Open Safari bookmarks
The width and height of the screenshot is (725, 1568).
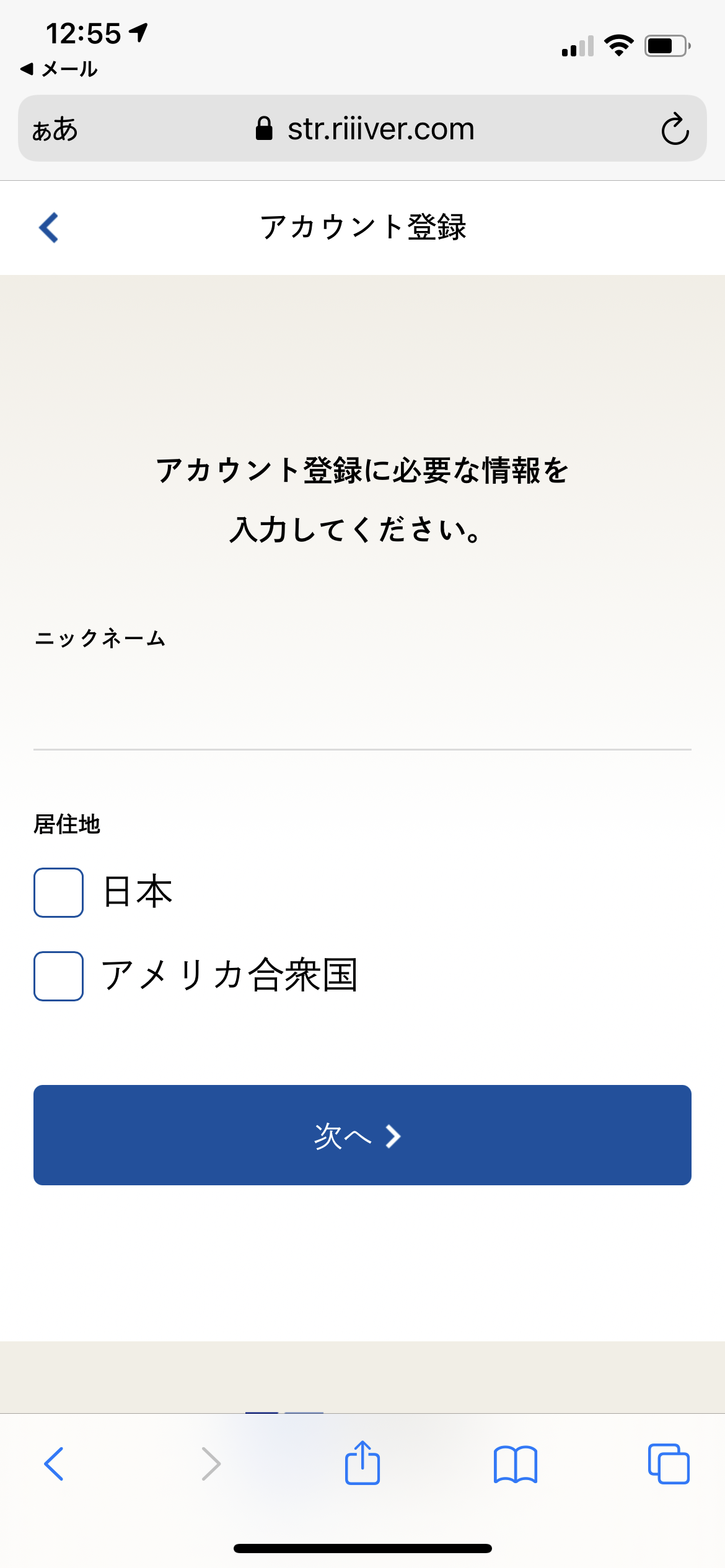pyautogui.click(x=516, y=1465)
